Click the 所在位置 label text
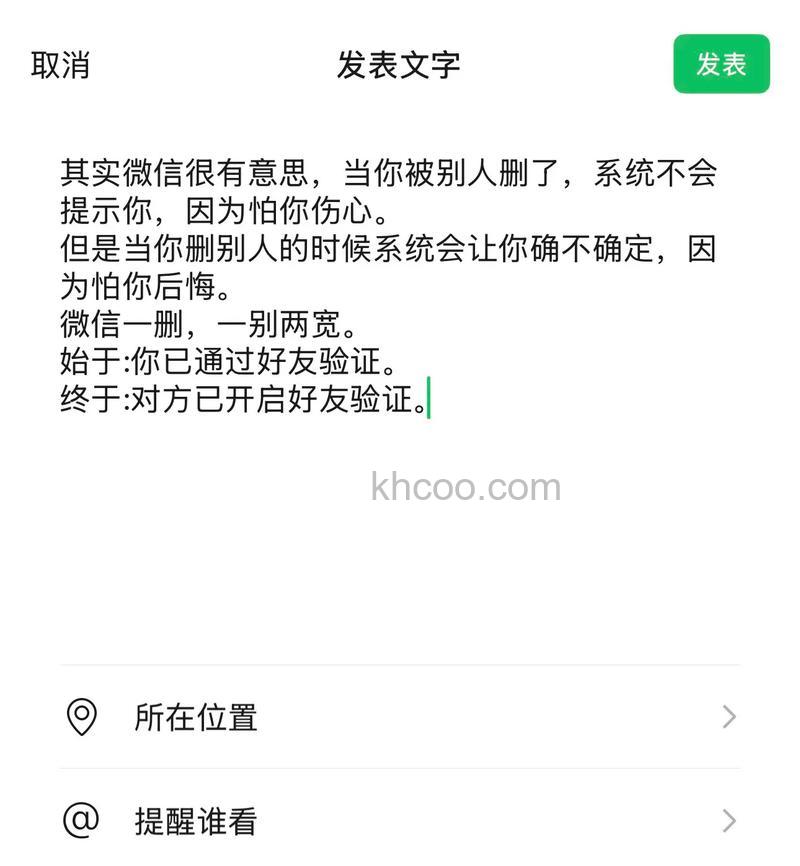The image size is (800, 866). click(196, 717)
